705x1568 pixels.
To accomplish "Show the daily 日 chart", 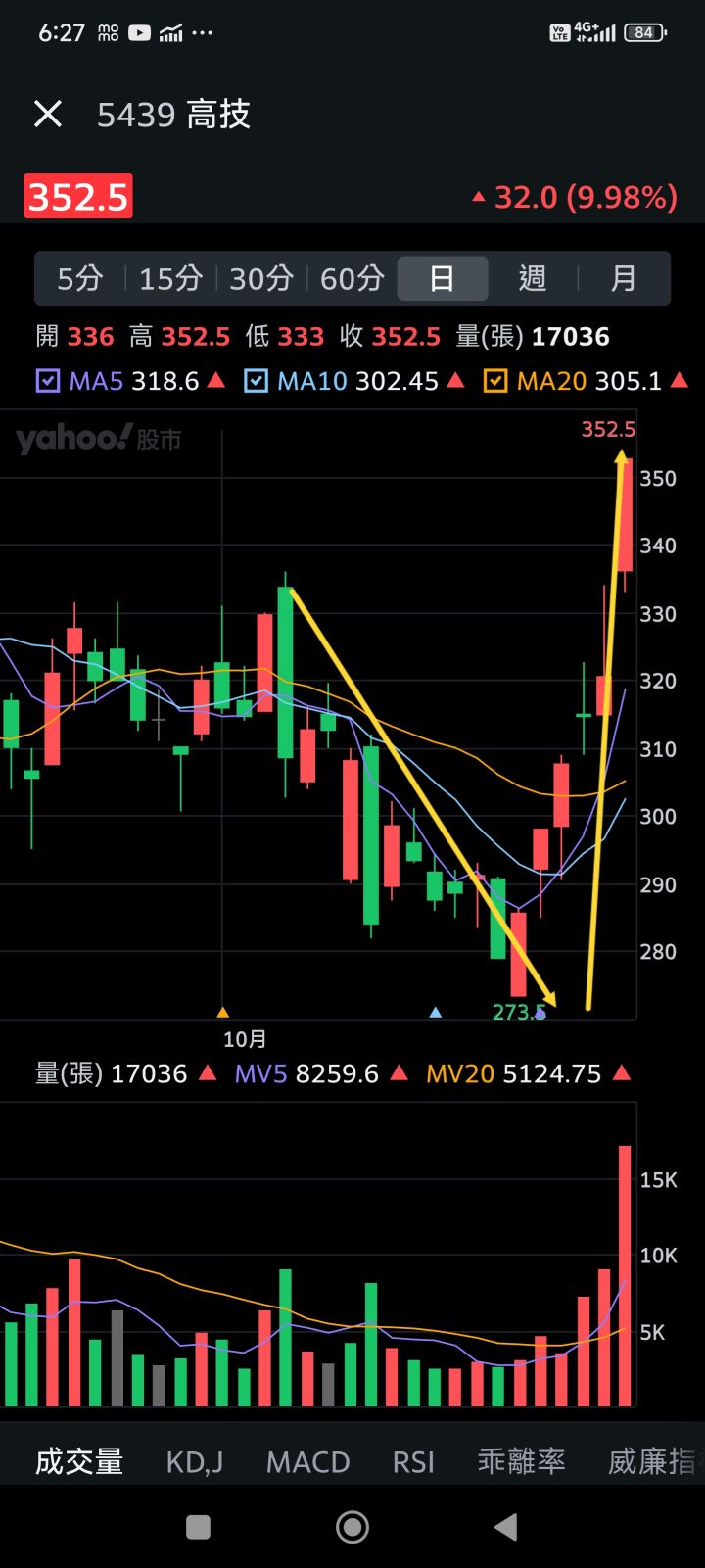I will pos(442,279).
